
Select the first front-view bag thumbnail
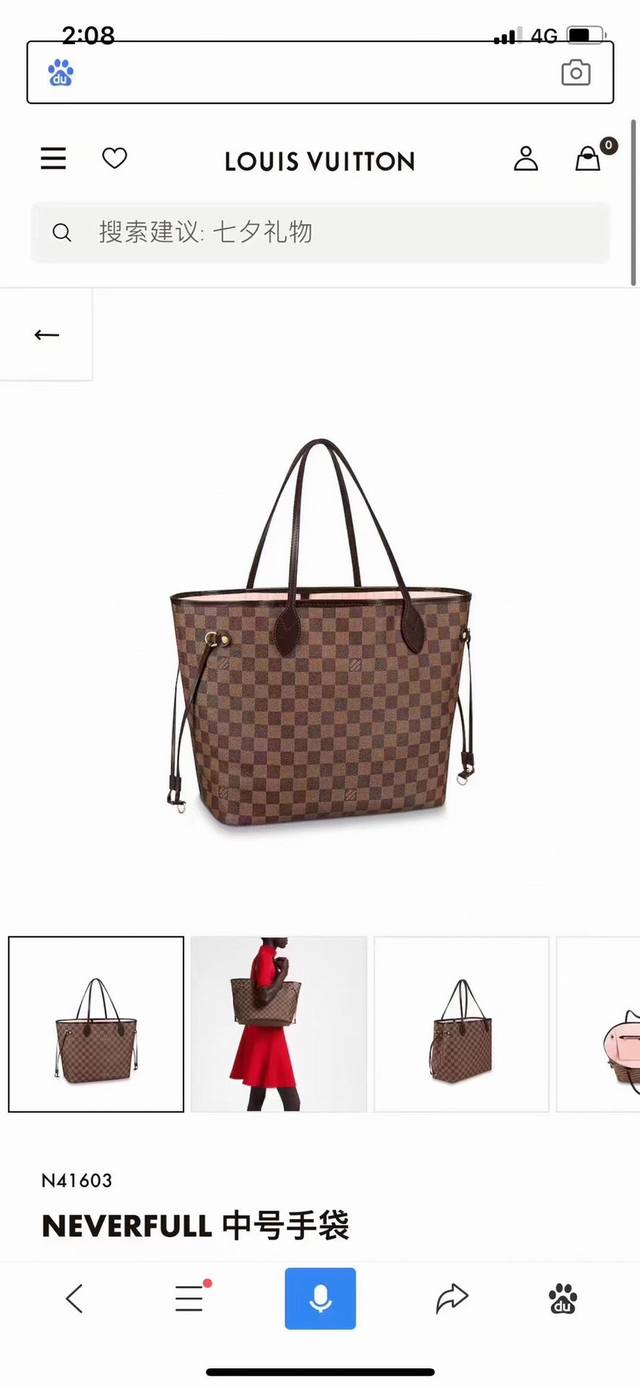tap(96, 1024)
